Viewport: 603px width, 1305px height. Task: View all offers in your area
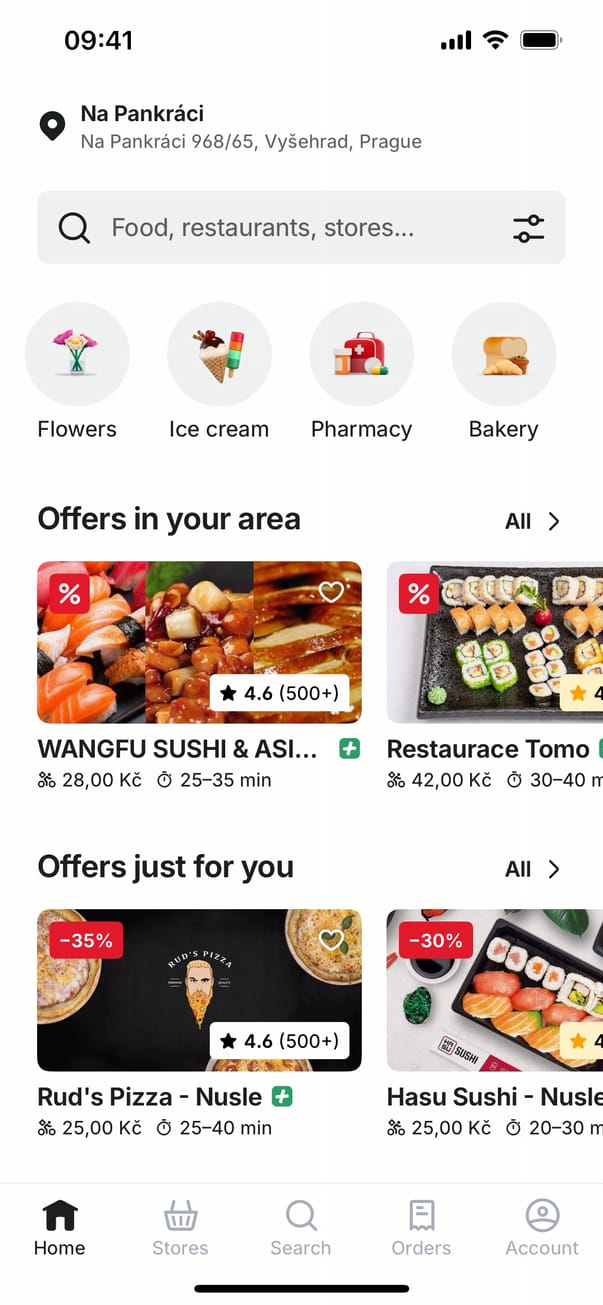[532, 521]
